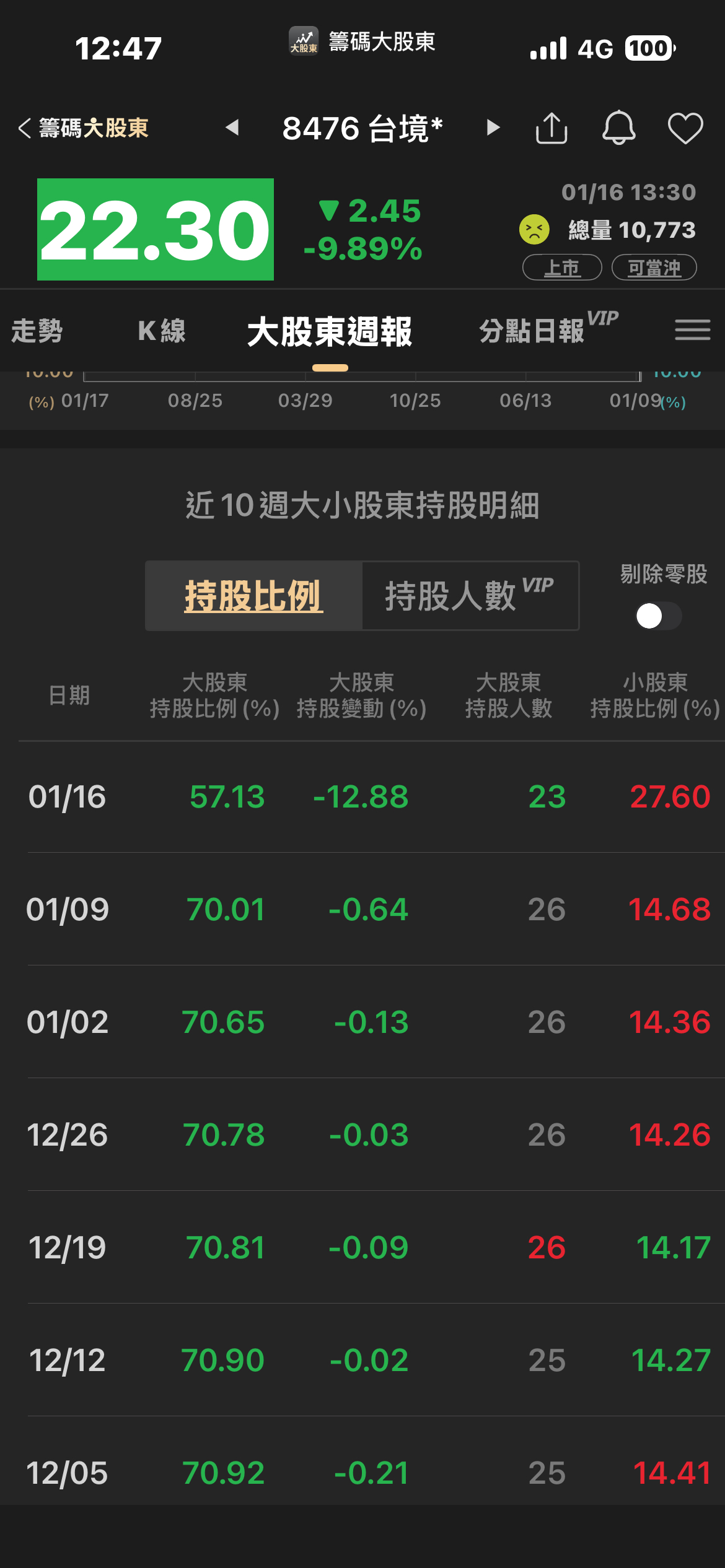Open the share menu via the export icon

coord(551,129)
